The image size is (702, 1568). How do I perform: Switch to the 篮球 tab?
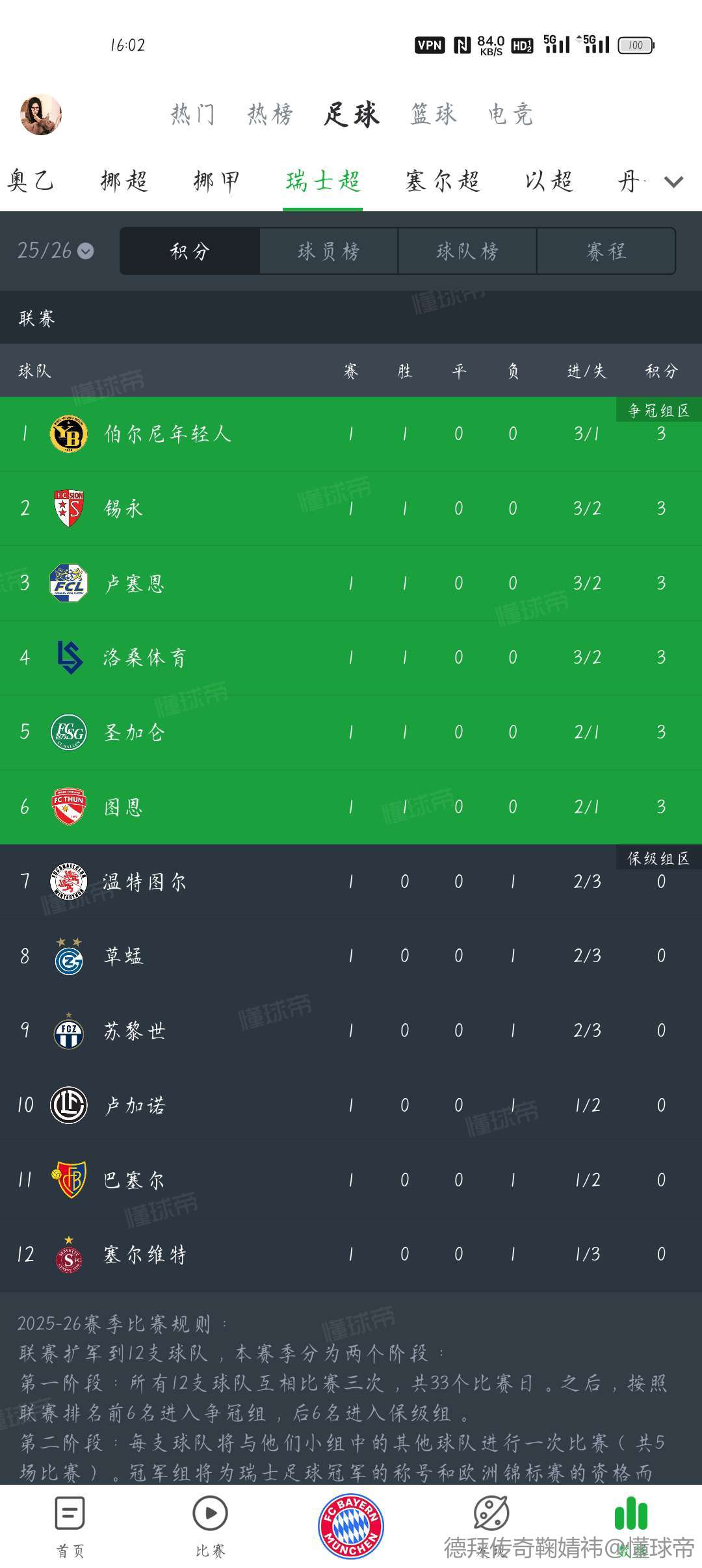[434, 114]
